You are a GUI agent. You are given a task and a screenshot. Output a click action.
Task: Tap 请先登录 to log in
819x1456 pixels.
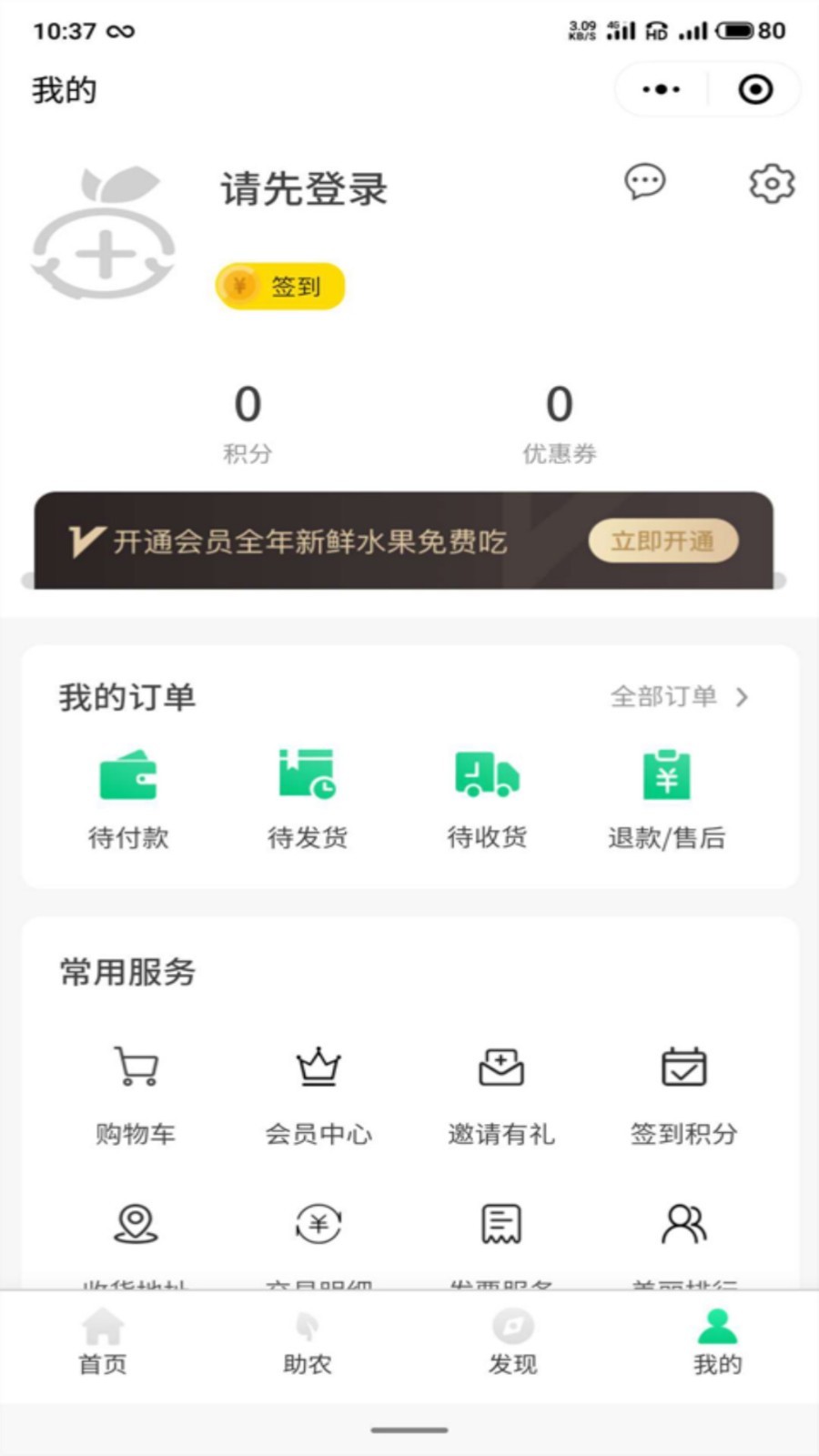coord(304,189)
